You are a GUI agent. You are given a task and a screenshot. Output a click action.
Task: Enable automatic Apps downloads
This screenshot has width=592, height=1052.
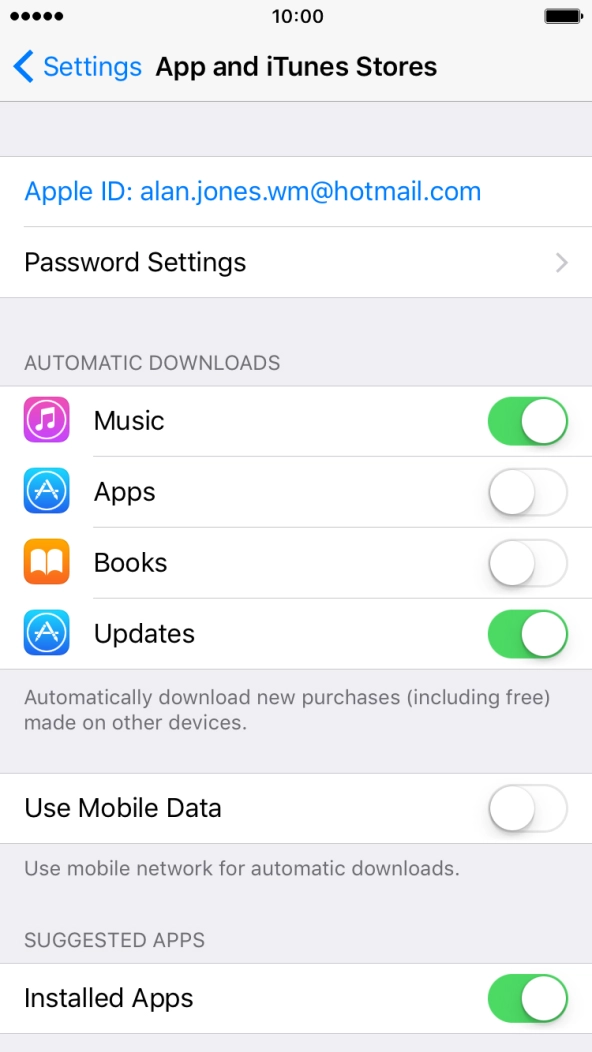[528, 492]
